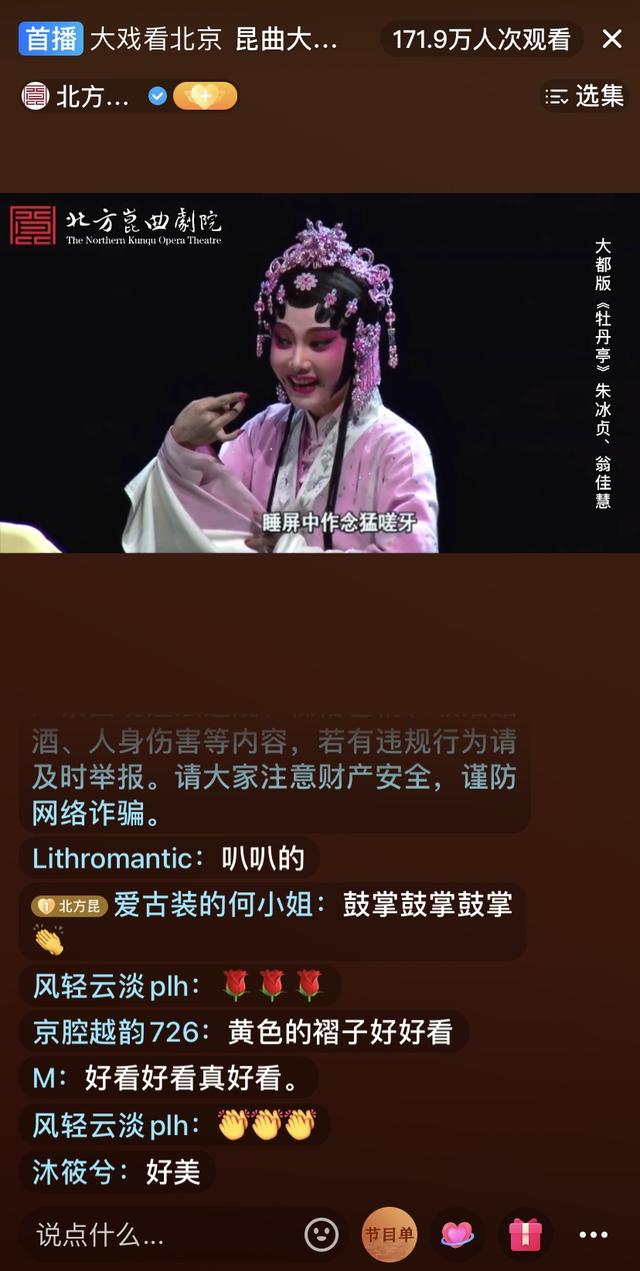
Task: Follow the 北方 channel with the plus button
Action: [x=205, y=96]
